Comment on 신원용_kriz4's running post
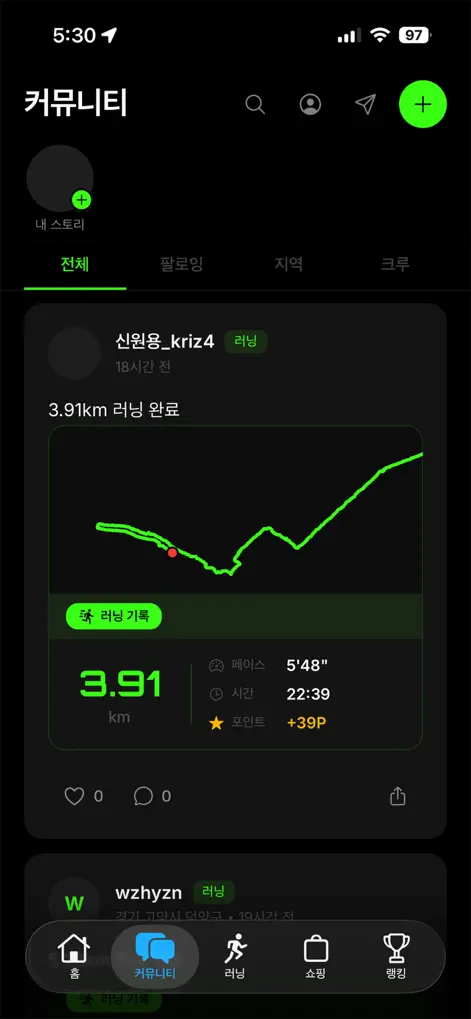This screenshot has height=1019, width=471. [x=143, y=795]
